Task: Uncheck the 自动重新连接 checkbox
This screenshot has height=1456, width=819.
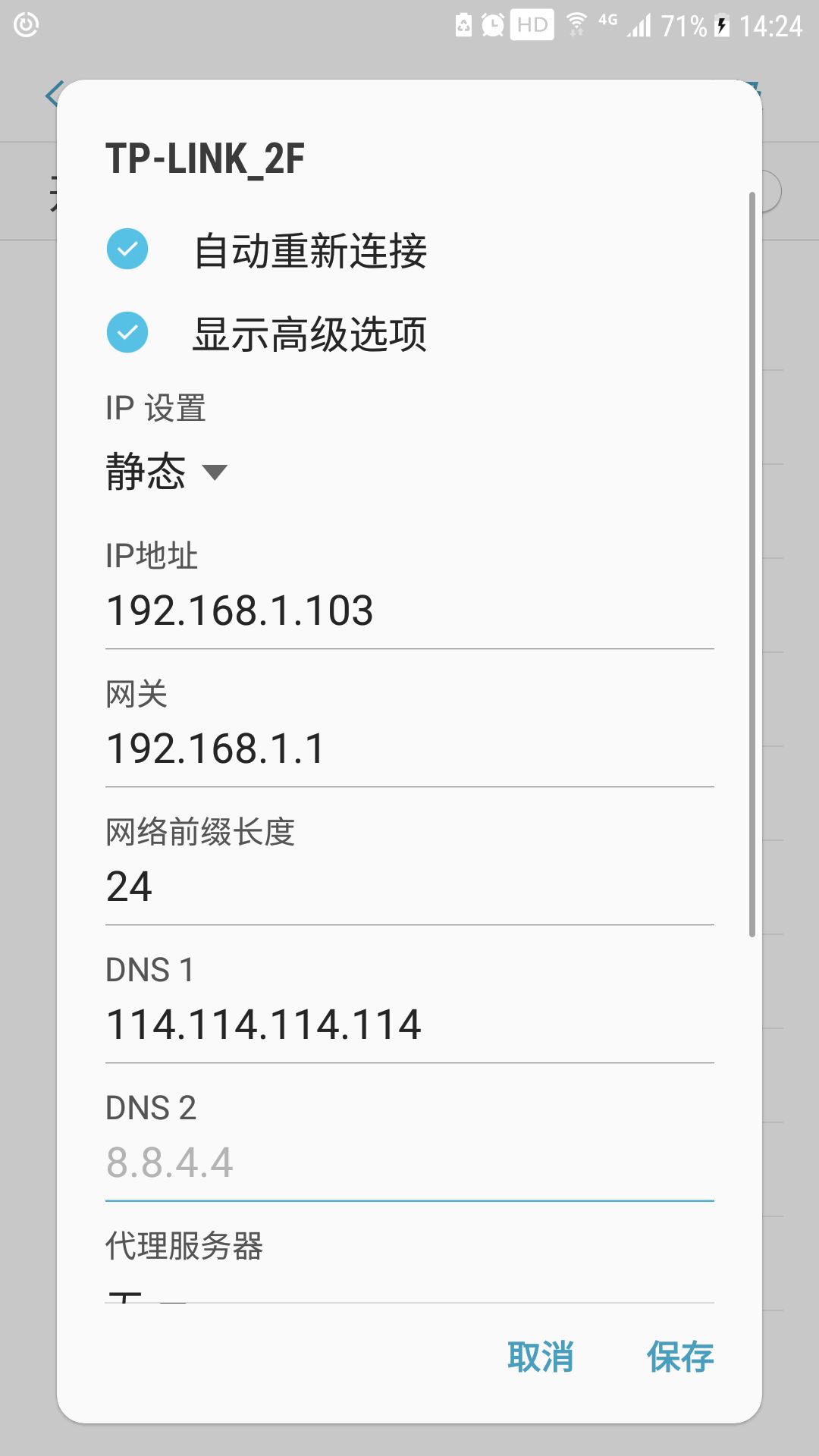Action: coord(127,249)
